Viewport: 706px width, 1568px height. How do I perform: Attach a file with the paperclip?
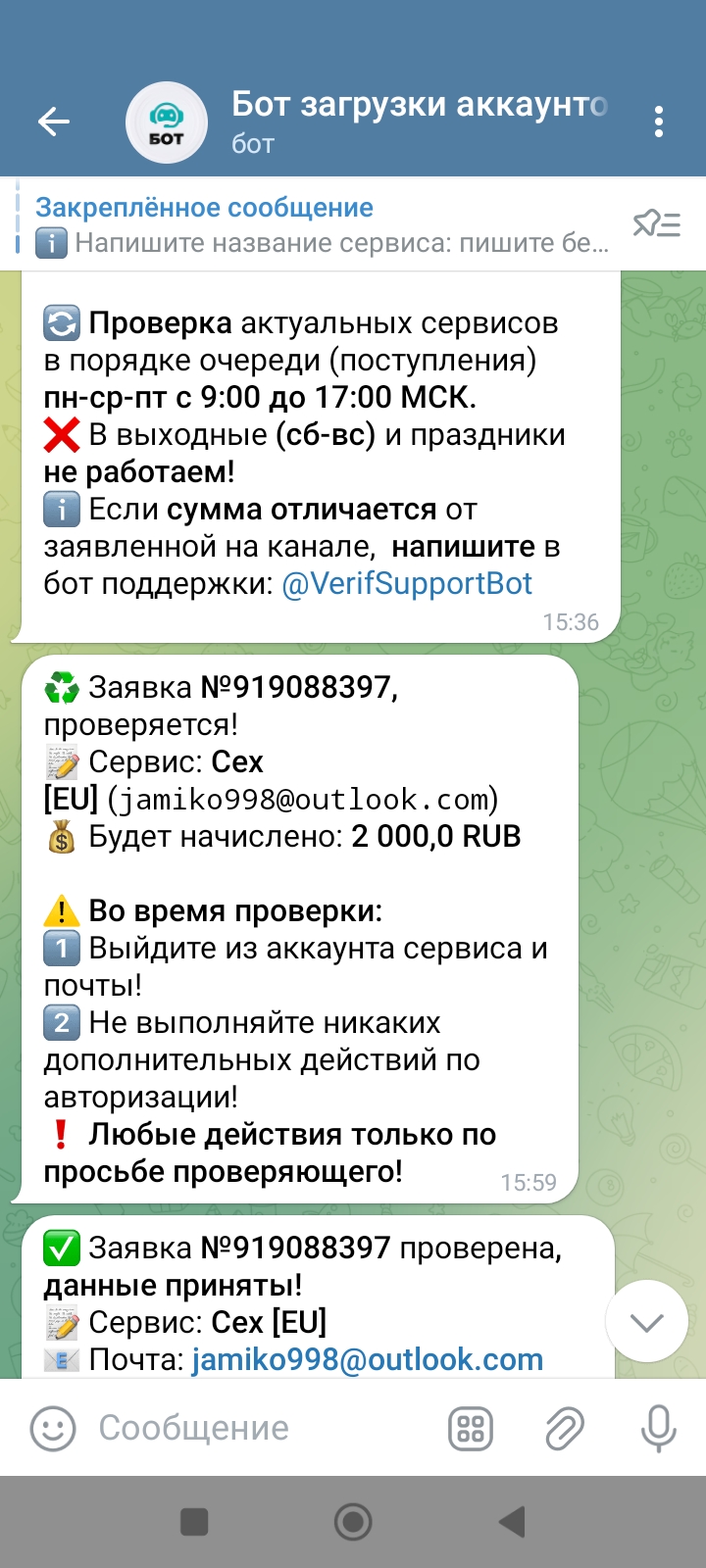565,1428
